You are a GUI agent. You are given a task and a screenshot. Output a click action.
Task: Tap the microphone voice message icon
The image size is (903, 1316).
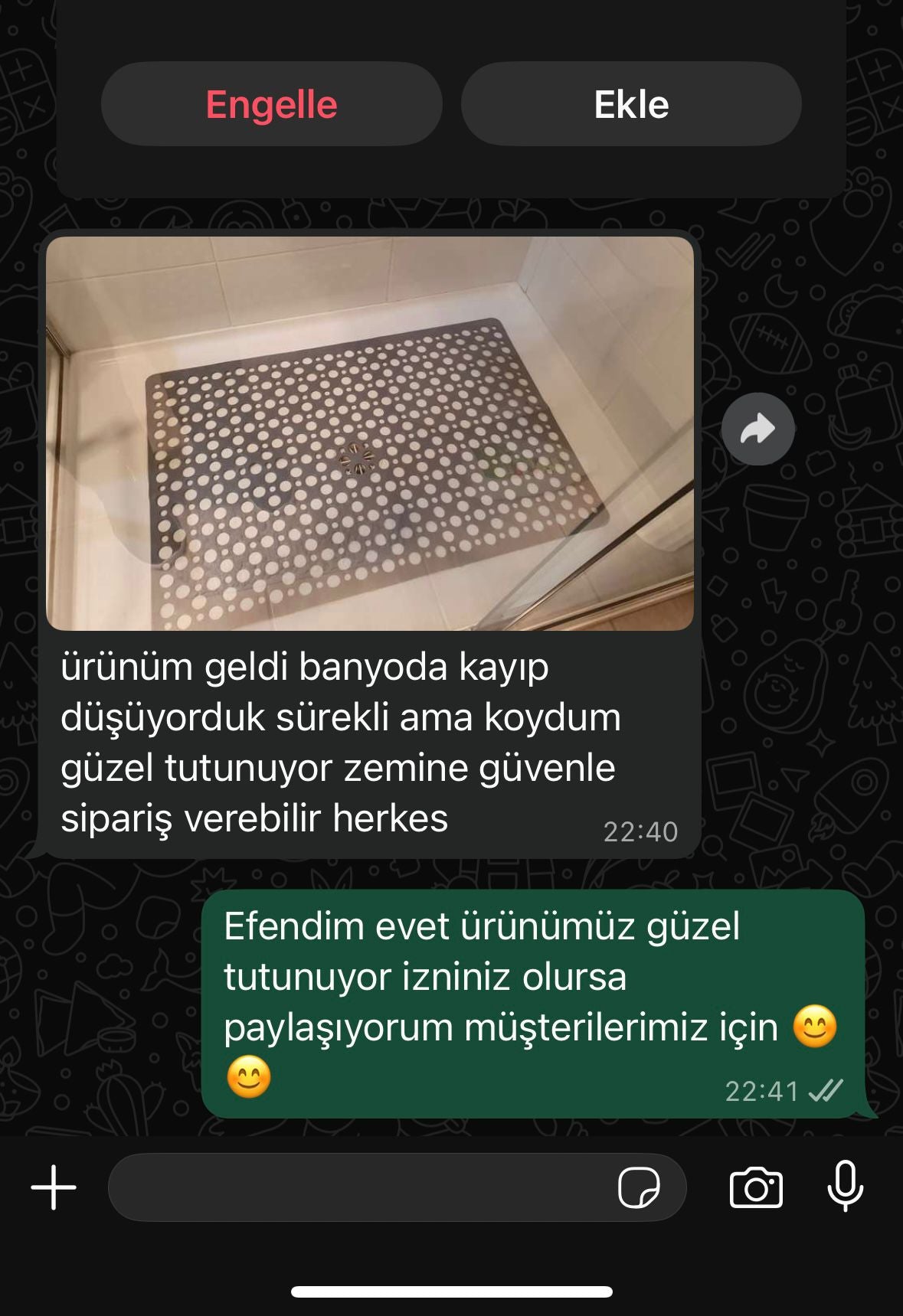pos(846,1186)
